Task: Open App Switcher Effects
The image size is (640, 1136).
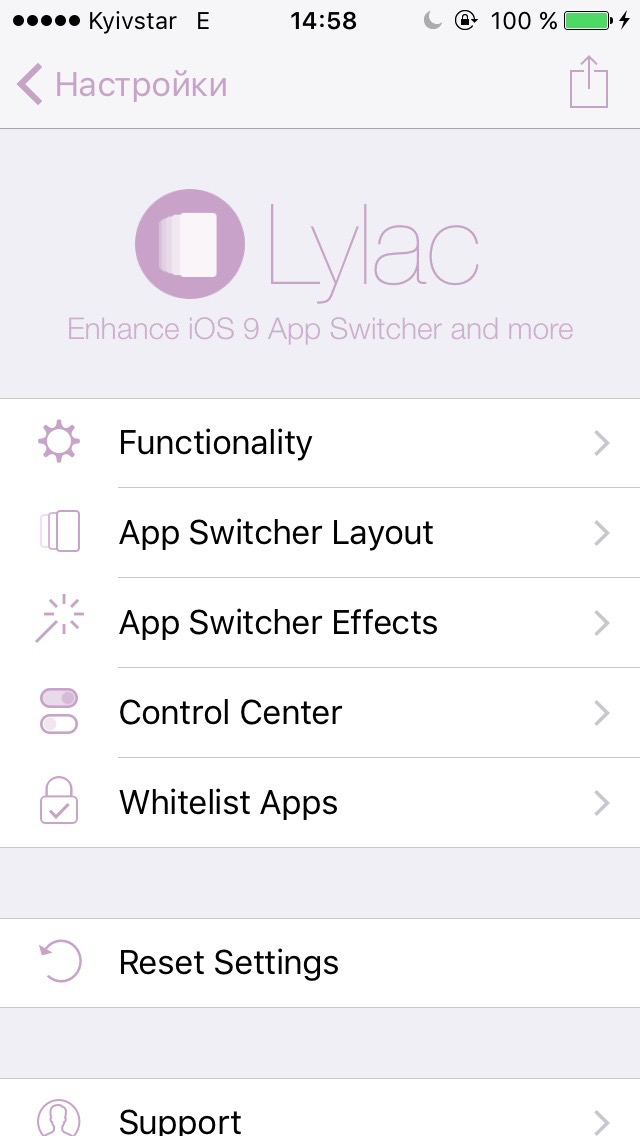Action: 320,622
